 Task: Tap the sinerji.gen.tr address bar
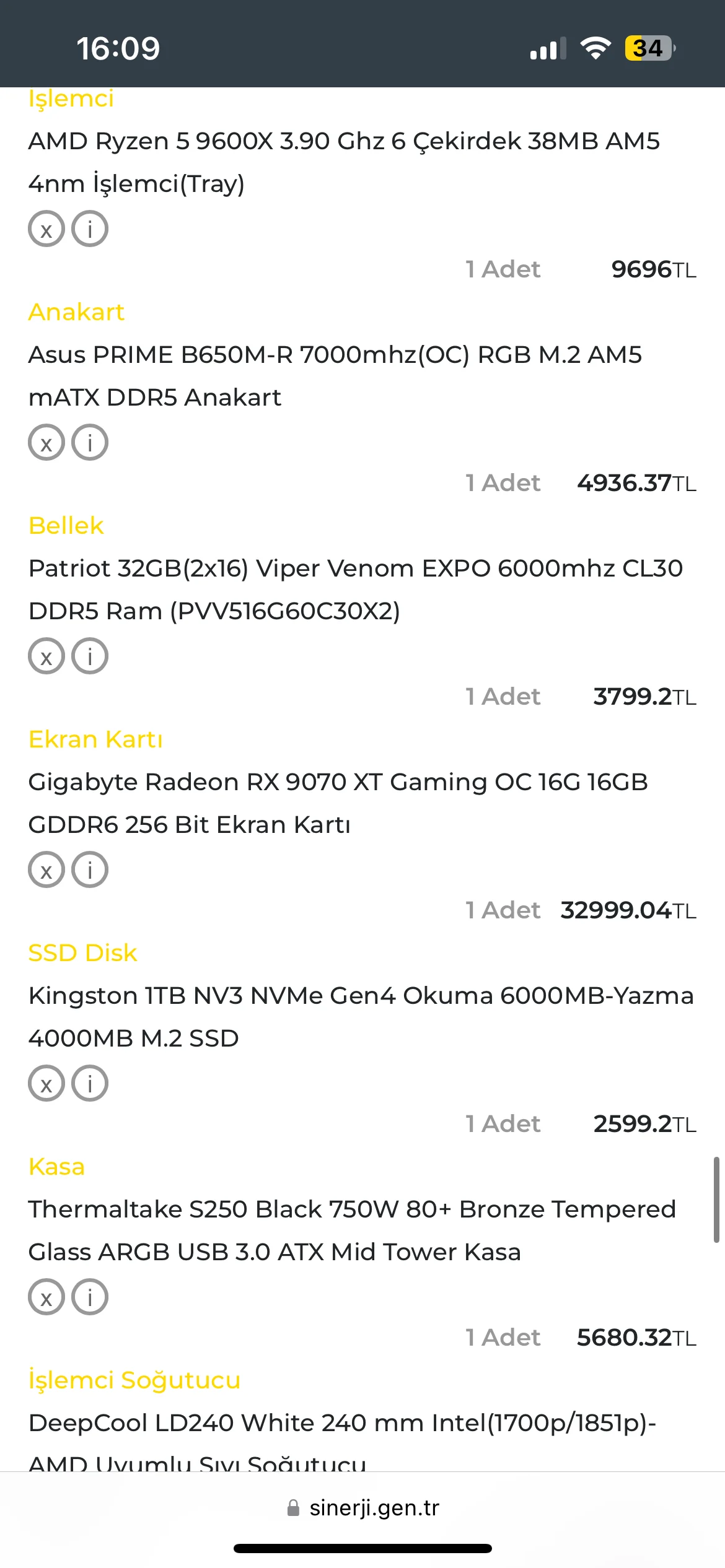[363, 1508]
